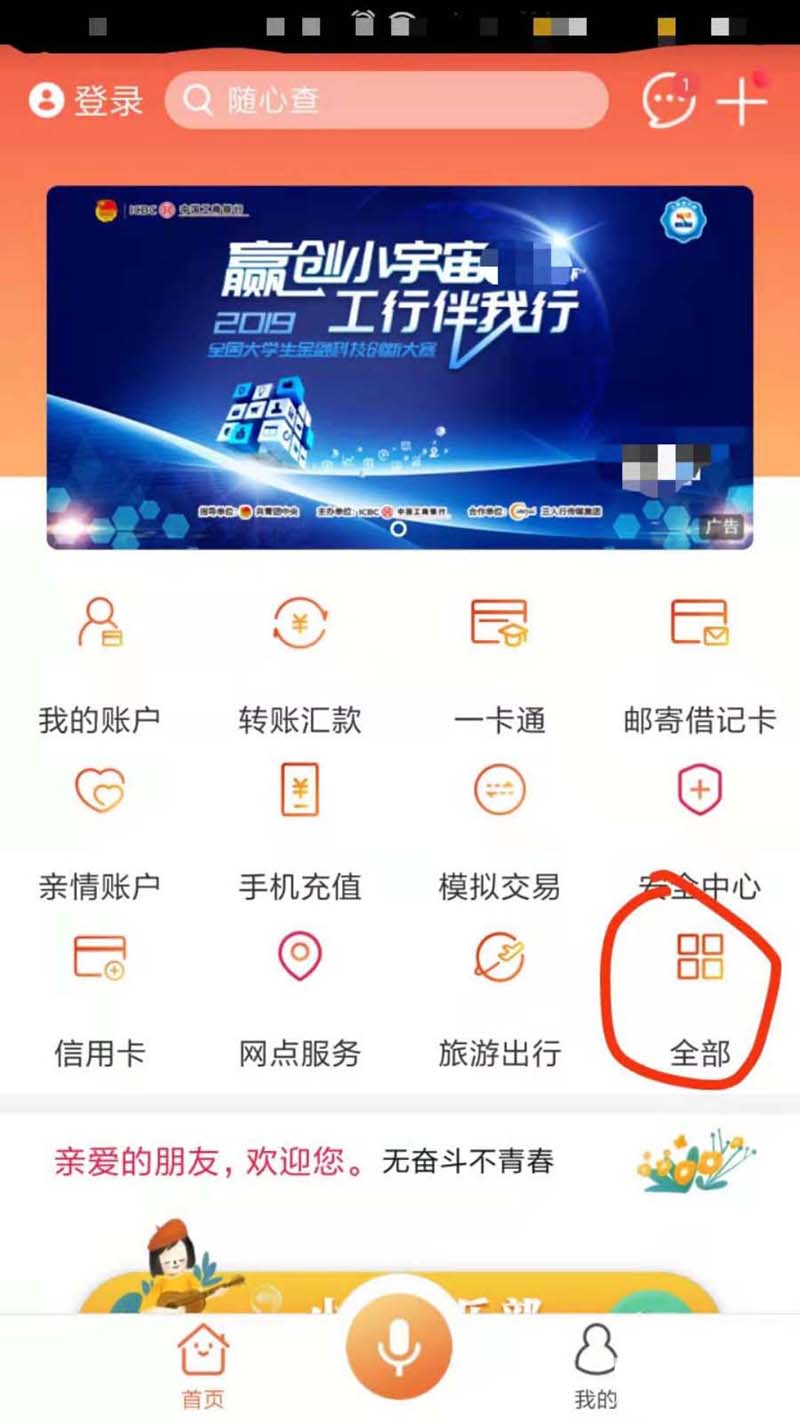The height and width of the screenshot is (1422, 800).
Task: Open 我的账户
Action: (x=100, y=660)
